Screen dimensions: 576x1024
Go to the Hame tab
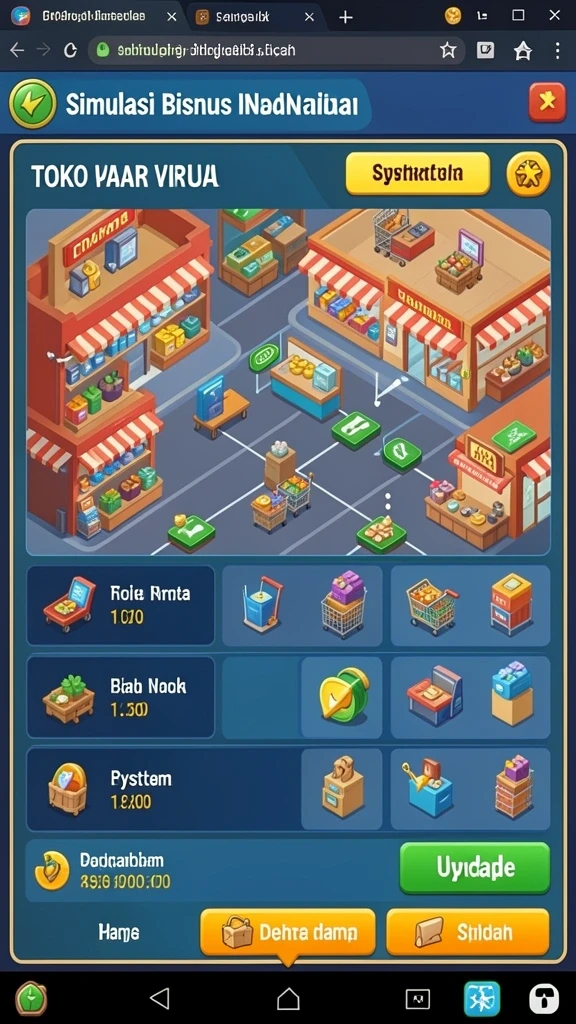[x=118, y=933]
